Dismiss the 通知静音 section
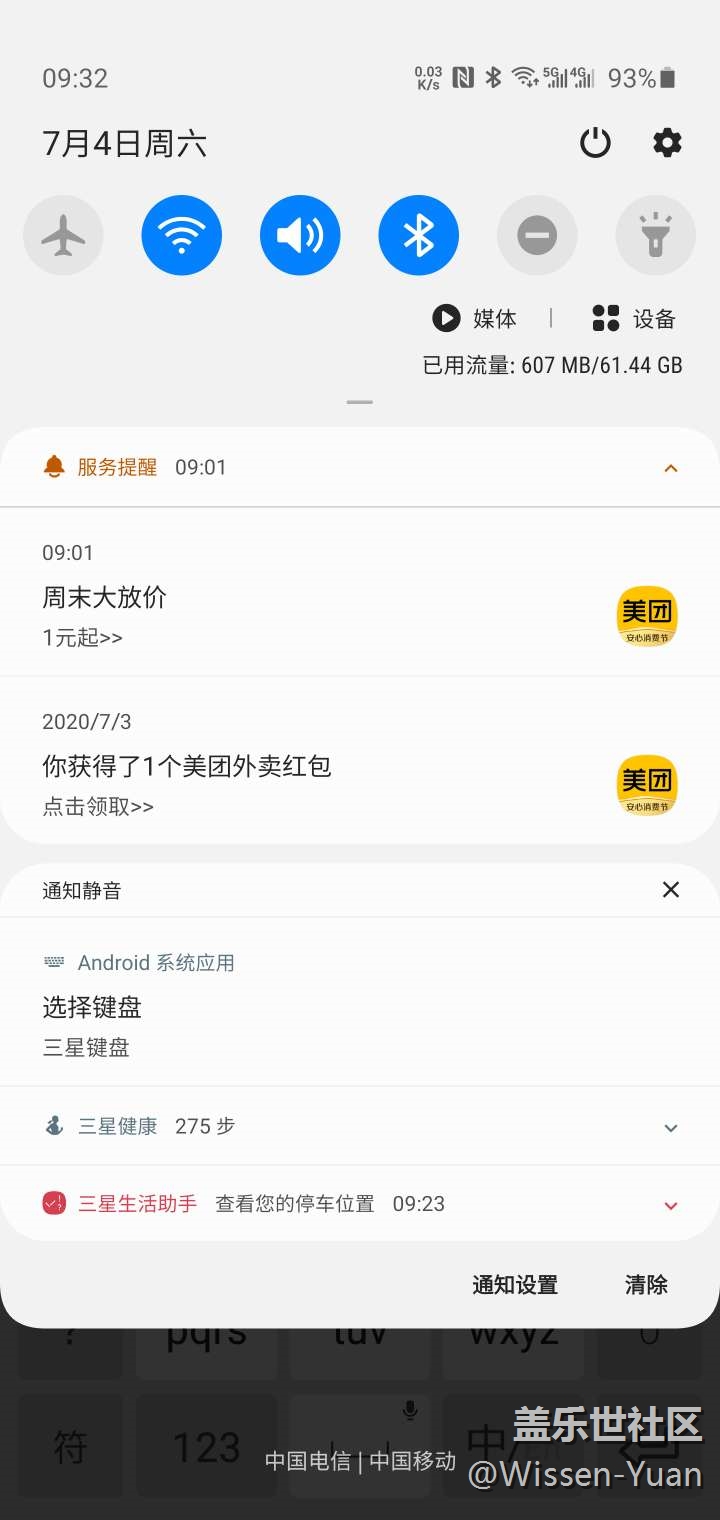This screenshot has width=720, height=1520. tap(671, 889)
